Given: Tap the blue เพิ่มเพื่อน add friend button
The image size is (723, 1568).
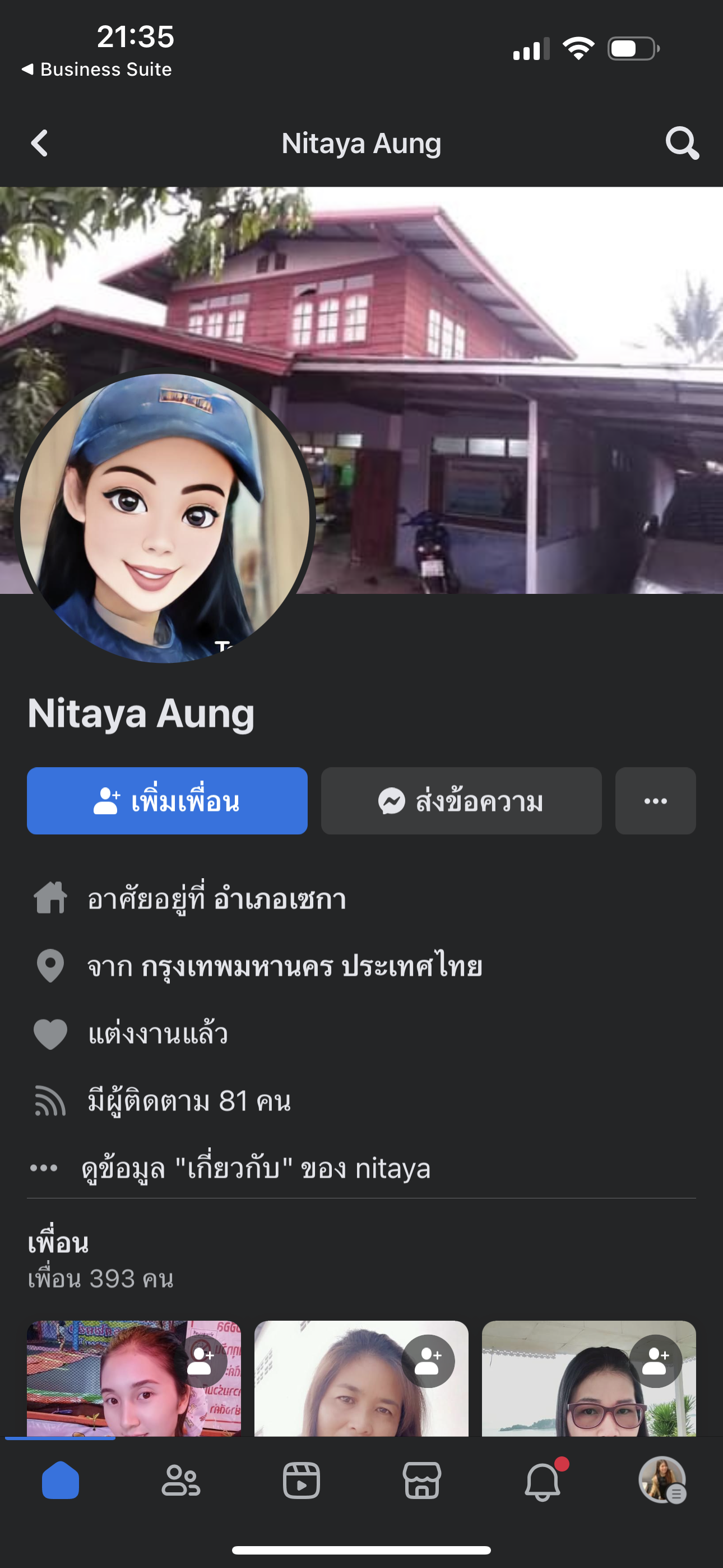Looking at the screenshot, I should point(167,801).
